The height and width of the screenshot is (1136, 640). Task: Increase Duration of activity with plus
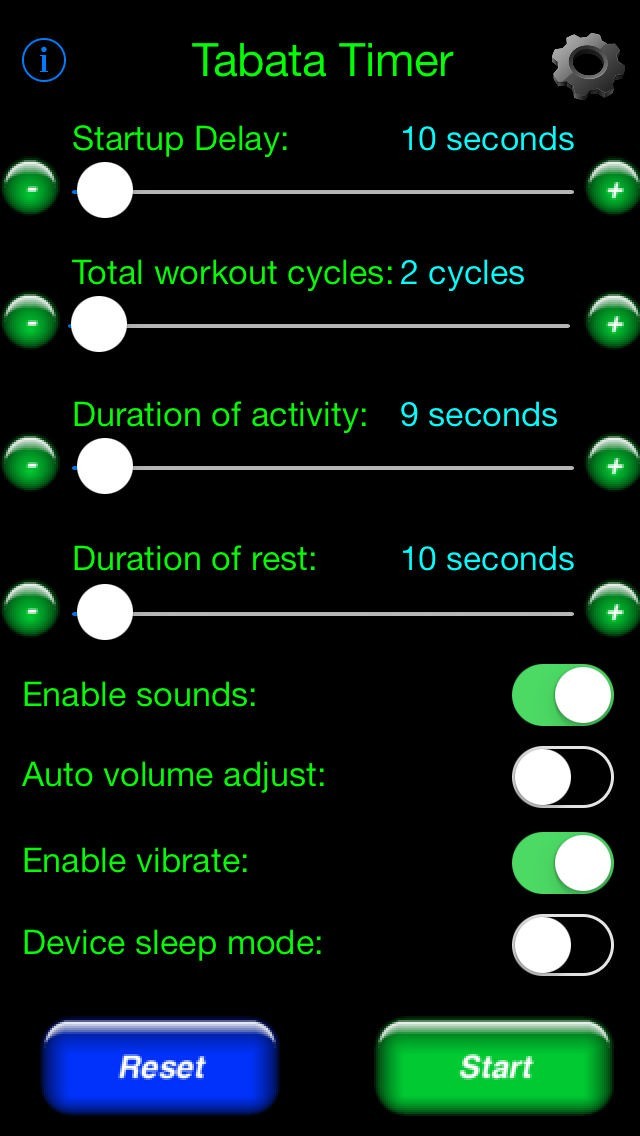(x=614, y=465)
